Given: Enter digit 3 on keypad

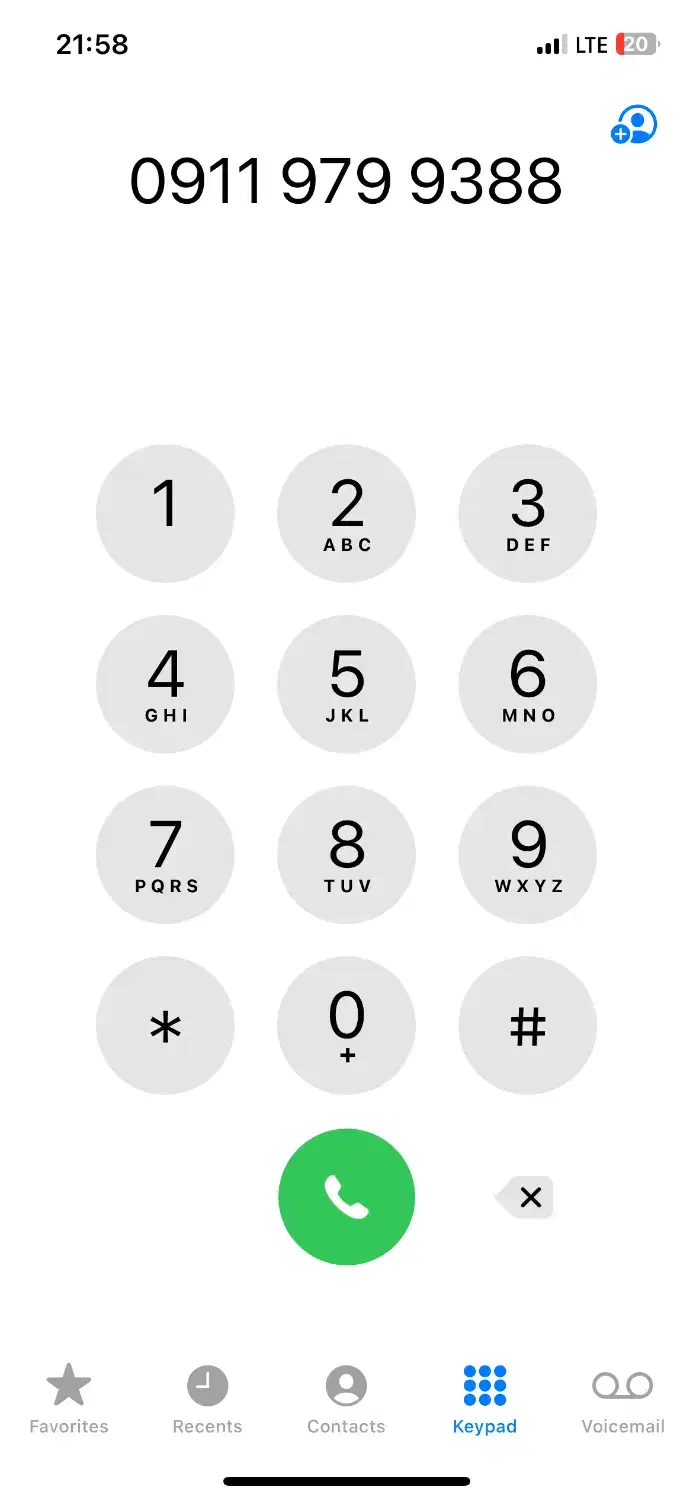Looking at the screenshot, I should (x=527, y=513).
